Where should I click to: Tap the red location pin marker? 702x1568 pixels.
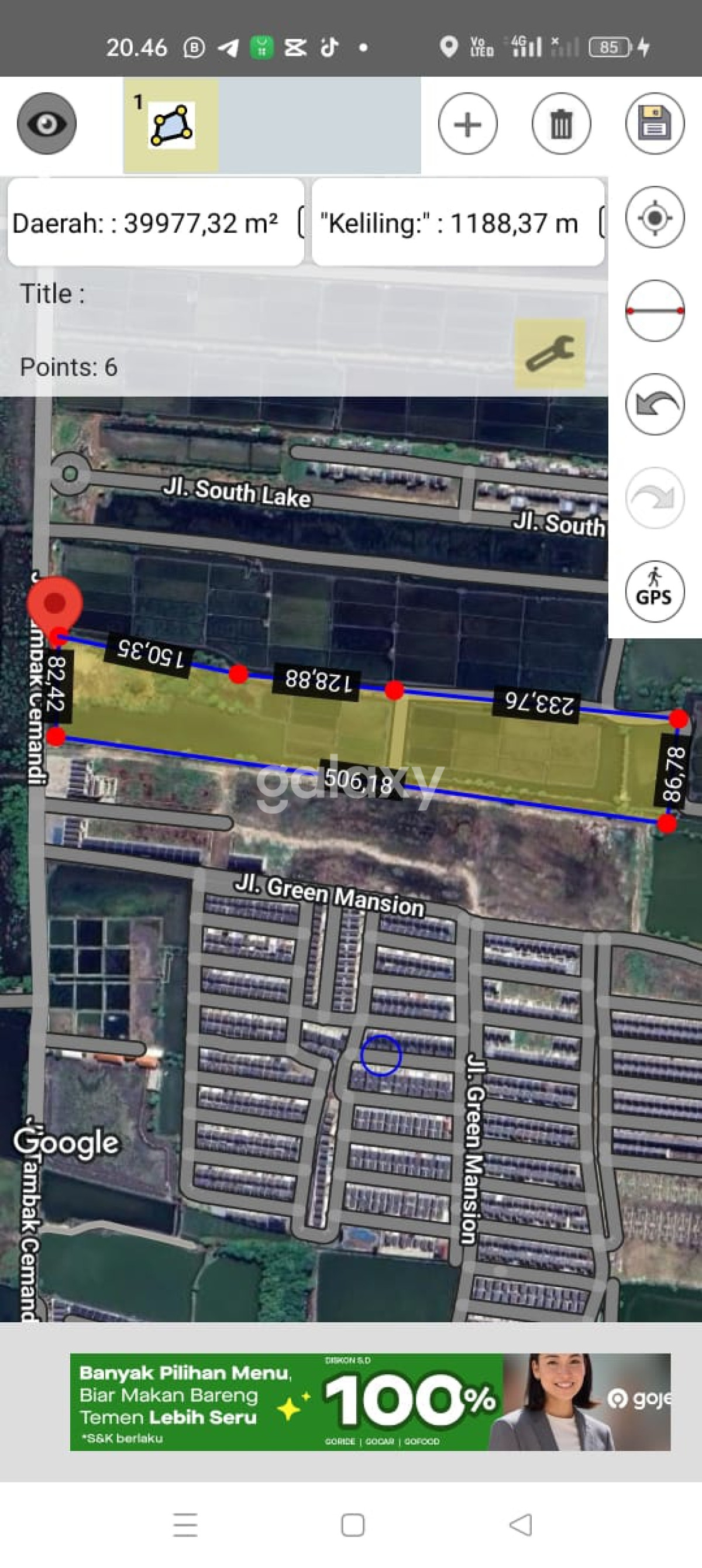tap(55, 605)
